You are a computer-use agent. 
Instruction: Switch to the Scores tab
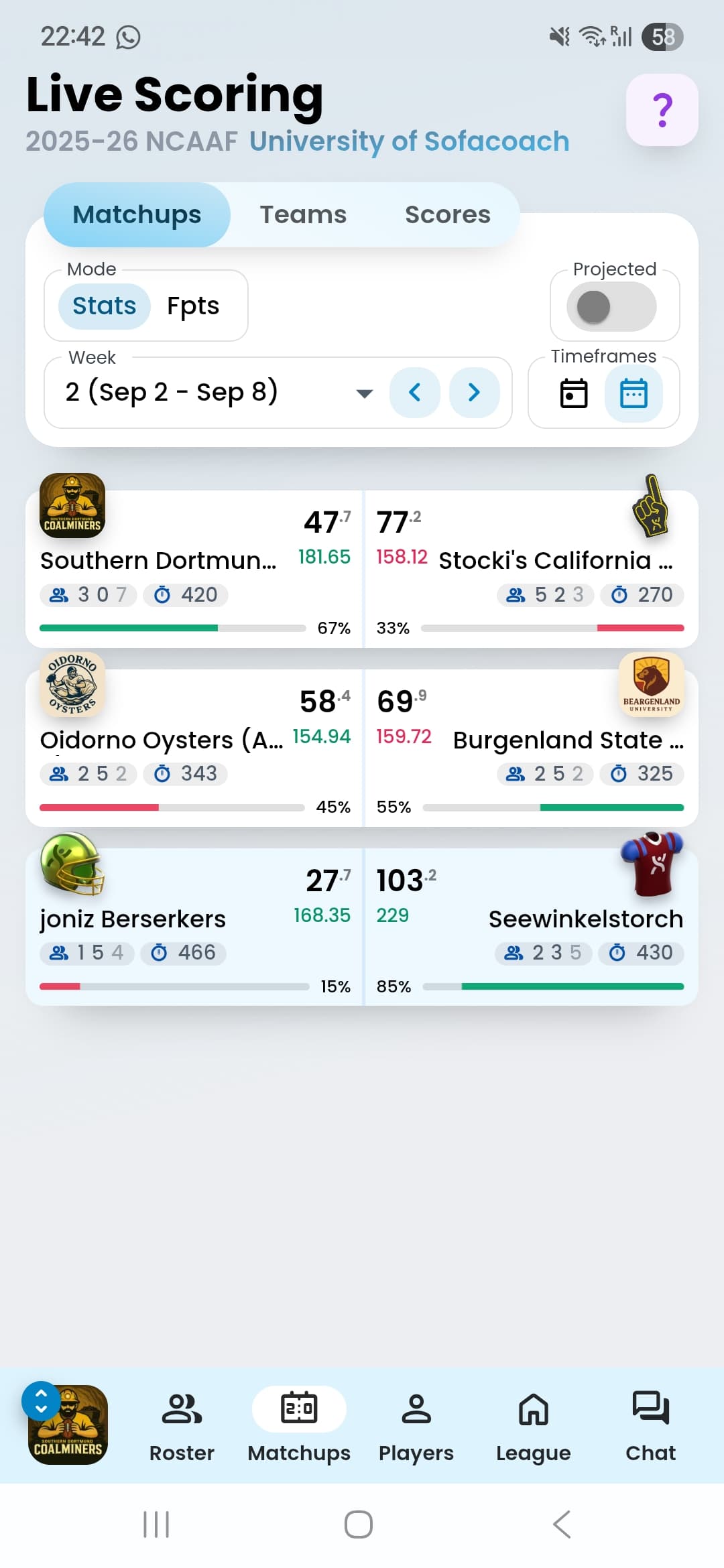(x=447, y=215)
